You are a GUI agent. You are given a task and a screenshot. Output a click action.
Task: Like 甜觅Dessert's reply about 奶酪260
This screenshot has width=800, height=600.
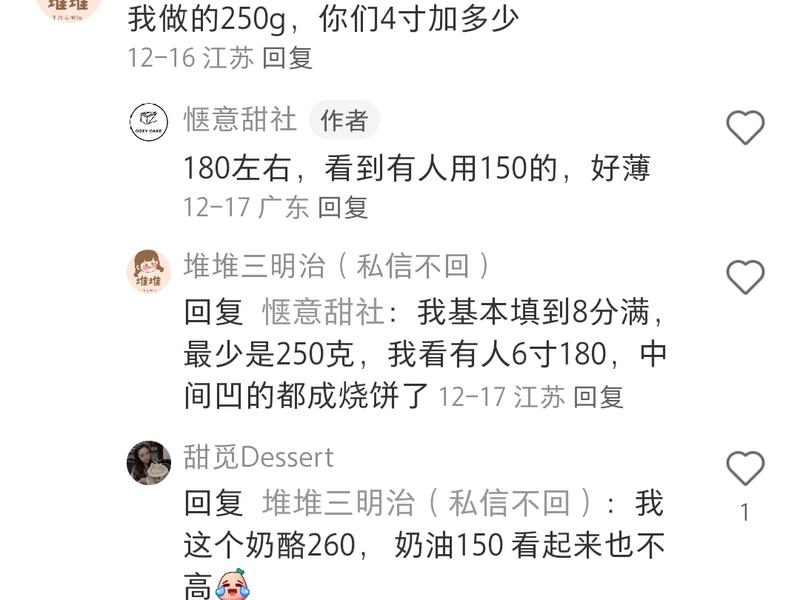(745, 468)
